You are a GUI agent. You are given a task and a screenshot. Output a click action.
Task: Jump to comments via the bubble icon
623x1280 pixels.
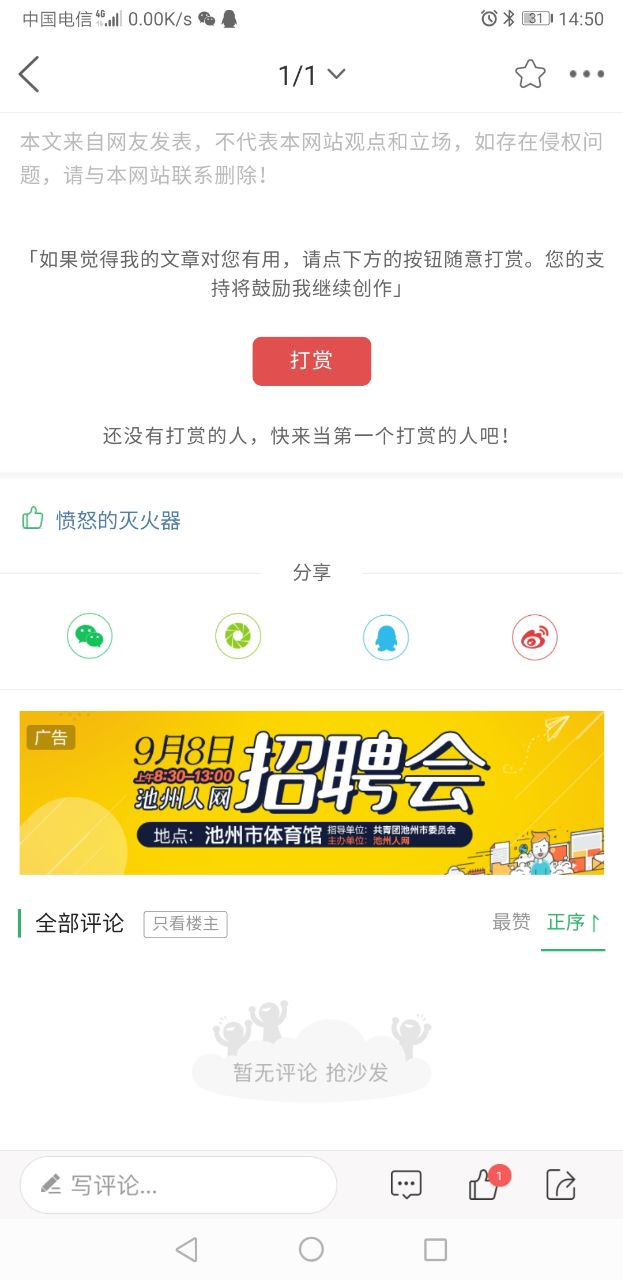point(406,1185)
